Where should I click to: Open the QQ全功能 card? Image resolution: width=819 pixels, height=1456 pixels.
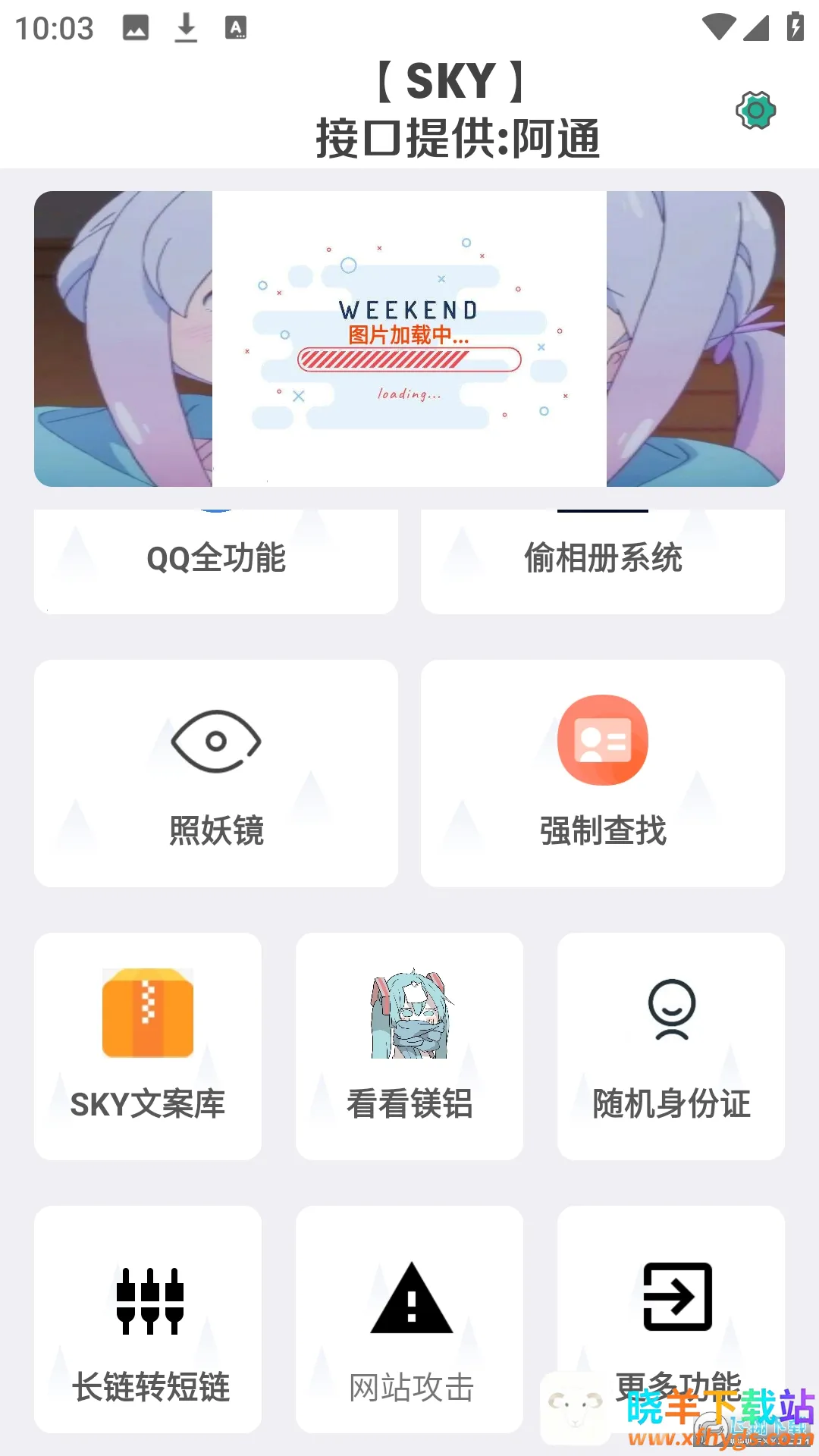(x=216, y=560)
